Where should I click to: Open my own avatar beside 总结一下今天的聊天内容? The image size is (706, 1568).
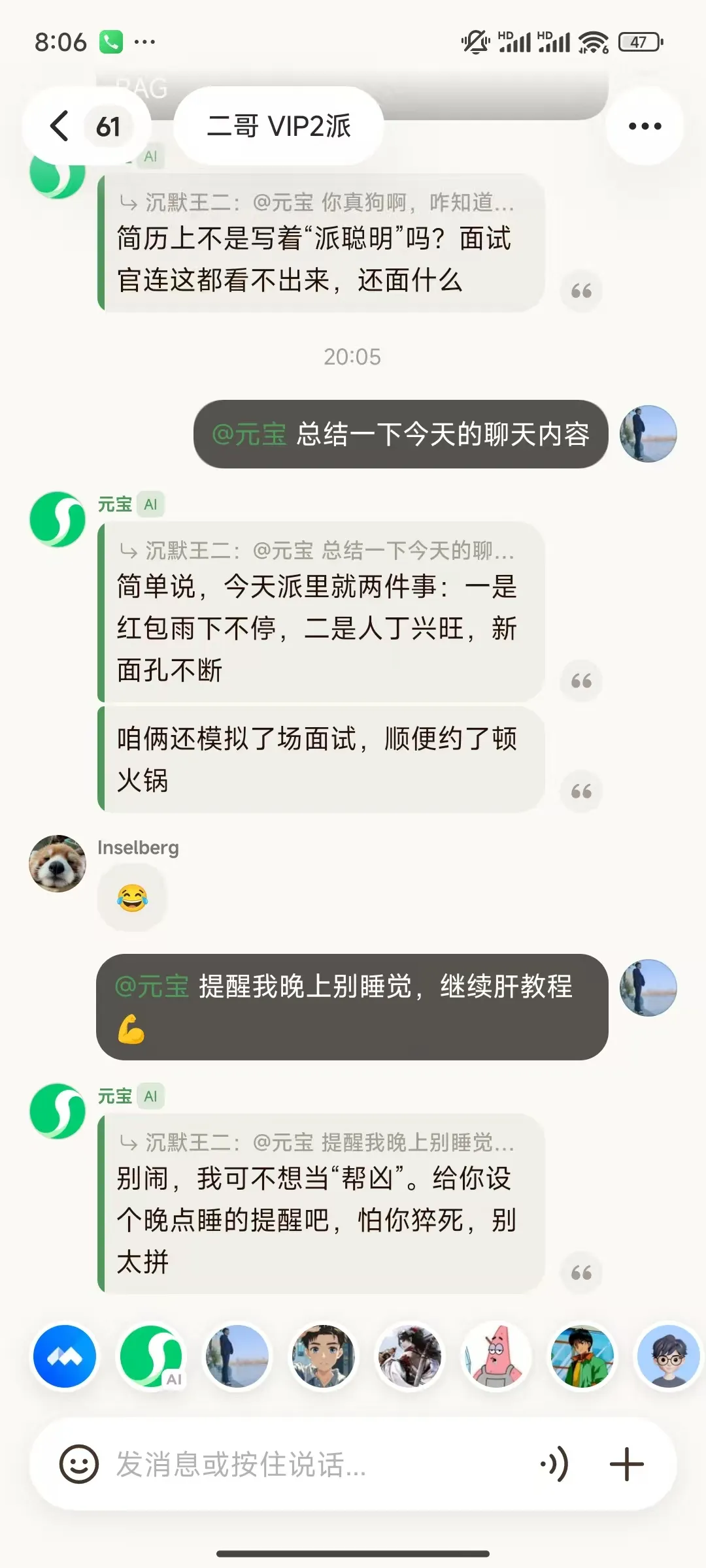point(648,434)
